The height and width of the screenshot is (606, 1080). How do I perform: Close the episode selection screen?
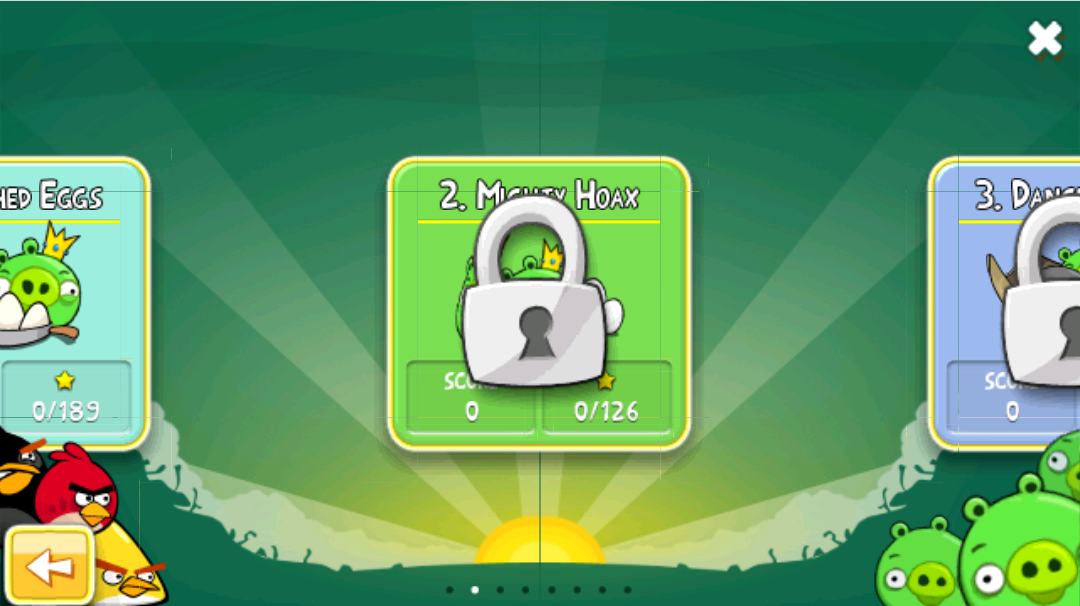1045,39
